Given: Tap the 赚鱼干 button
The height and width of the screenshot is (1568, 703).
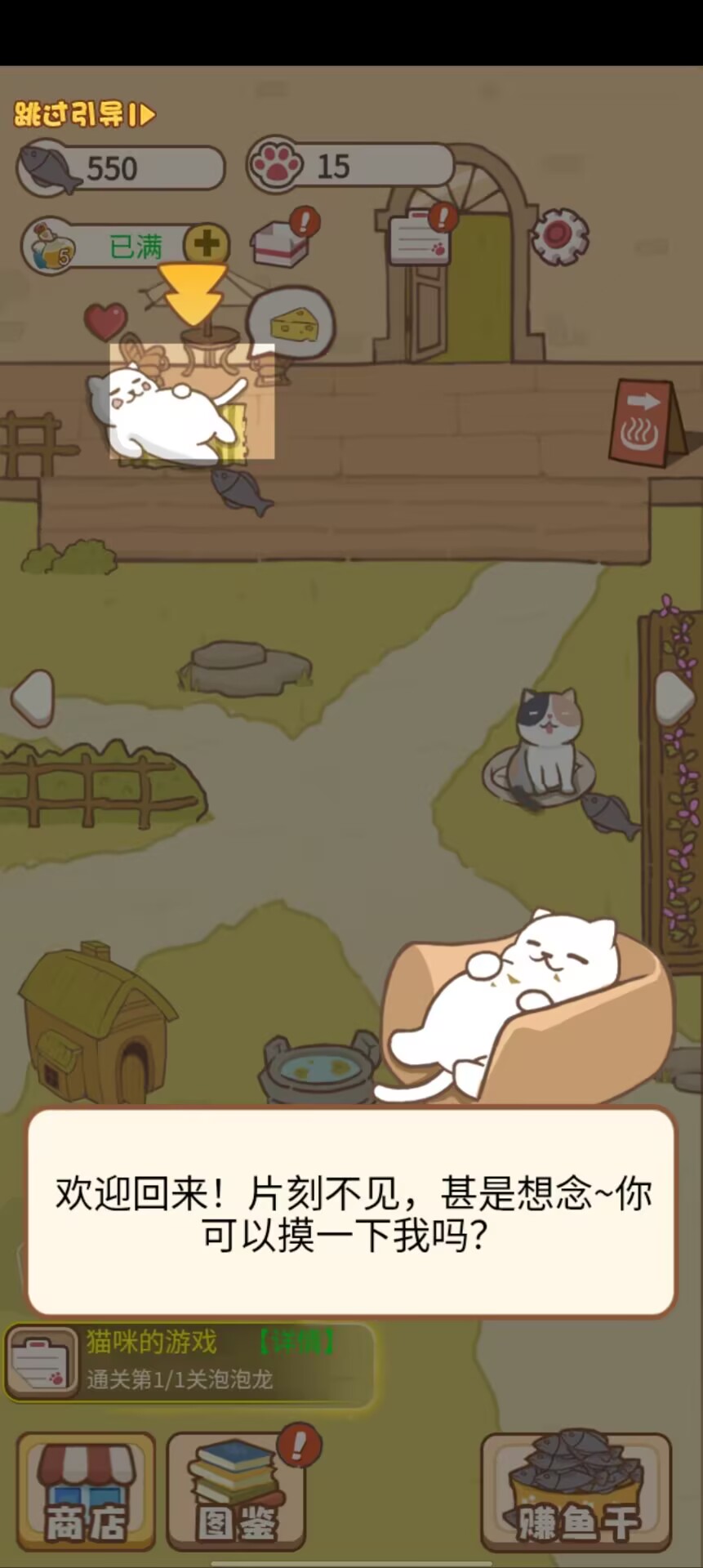Looking at the screenshot, I should (x=576, y=1490).
